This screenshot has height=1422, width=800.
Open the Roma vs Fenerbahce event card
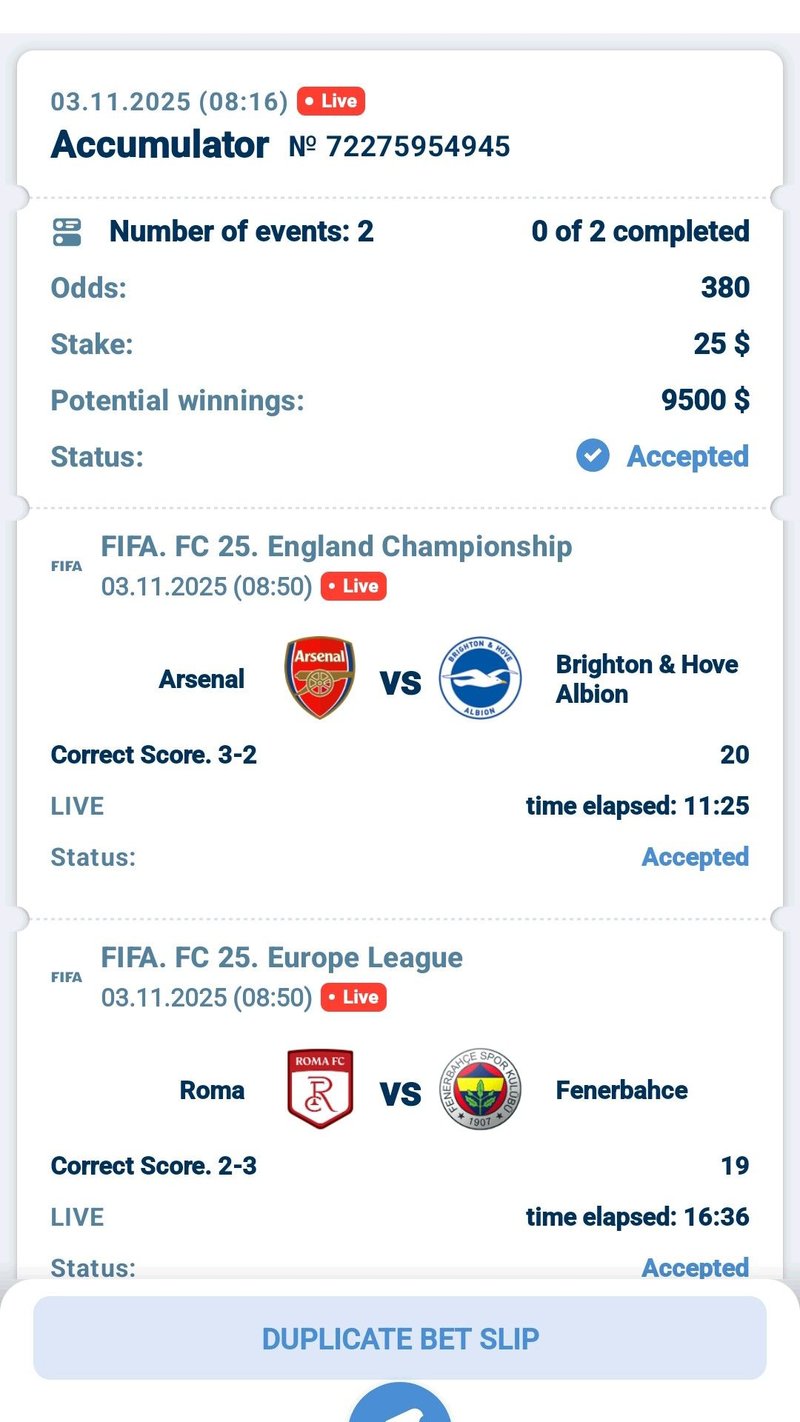click(400, 1100)
